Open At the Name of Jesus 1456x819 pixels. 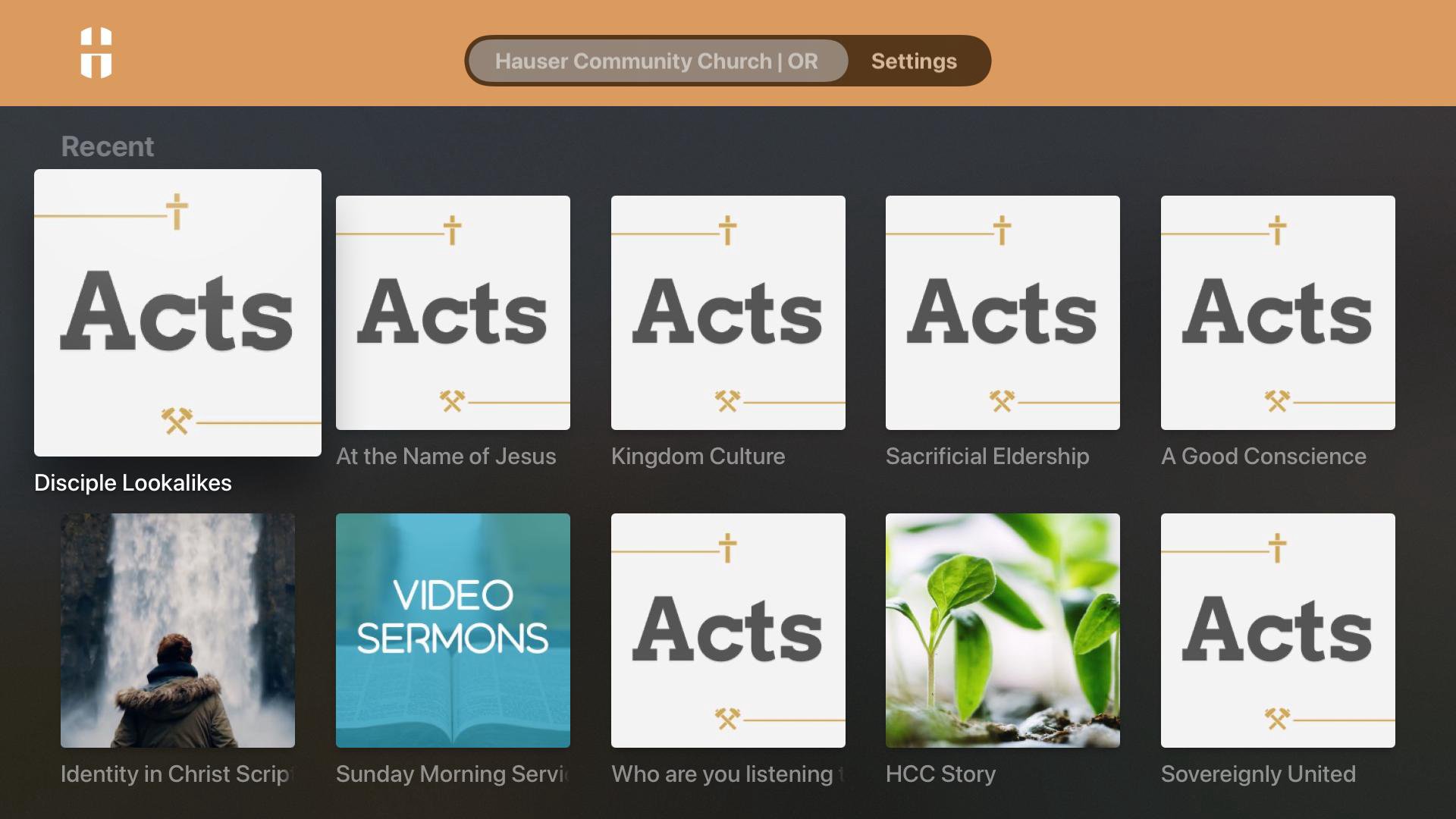[x=453, y=312]
